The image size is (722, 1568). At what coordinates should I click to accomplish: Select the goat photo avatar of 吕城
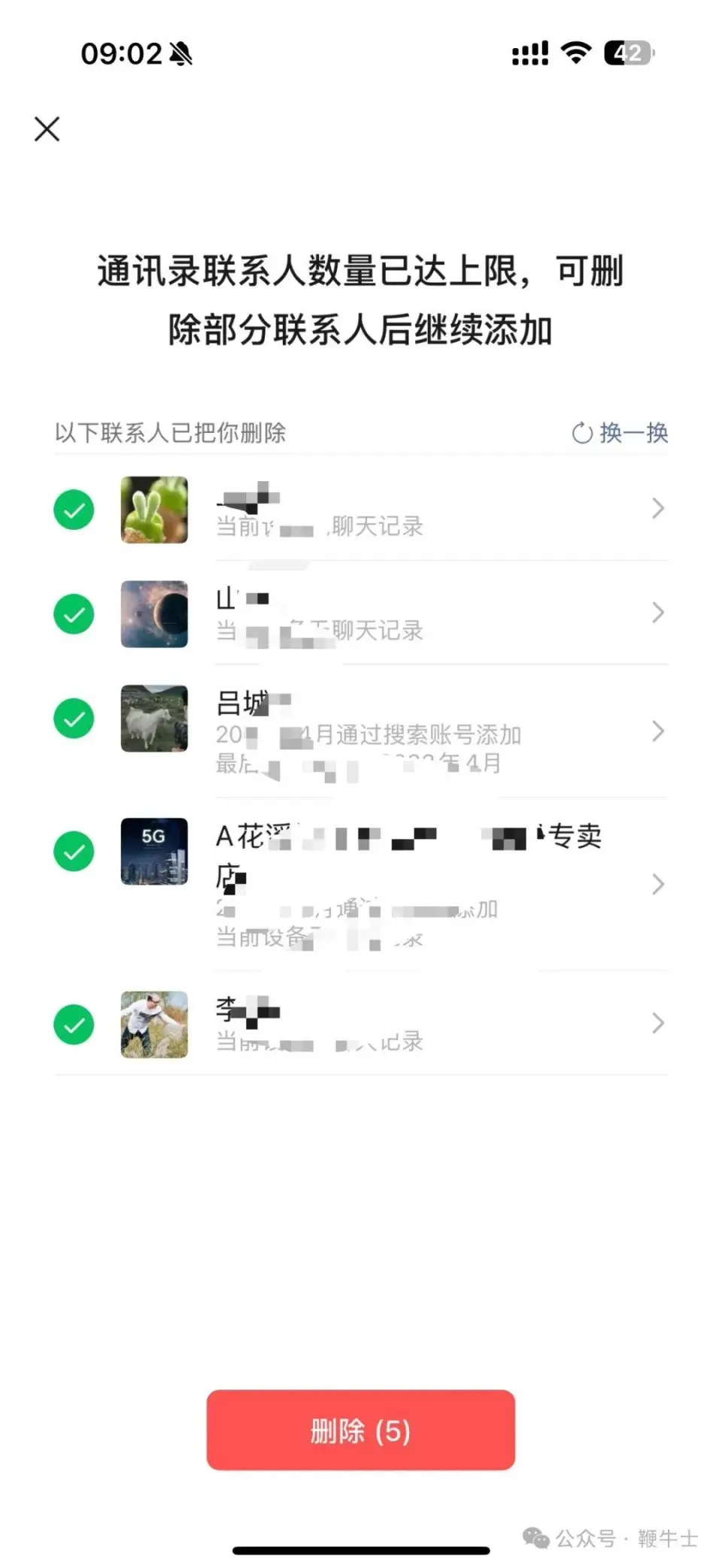(154, 719)
